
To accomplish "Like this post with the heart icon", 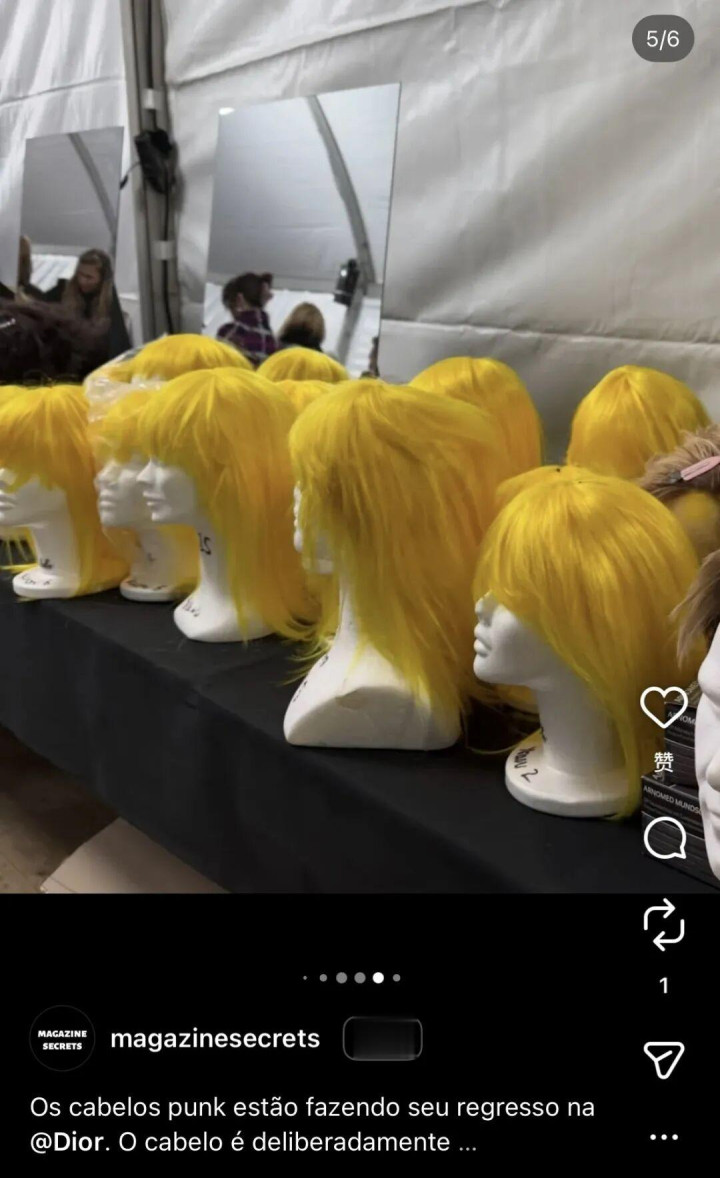I will tap(663, 708).
